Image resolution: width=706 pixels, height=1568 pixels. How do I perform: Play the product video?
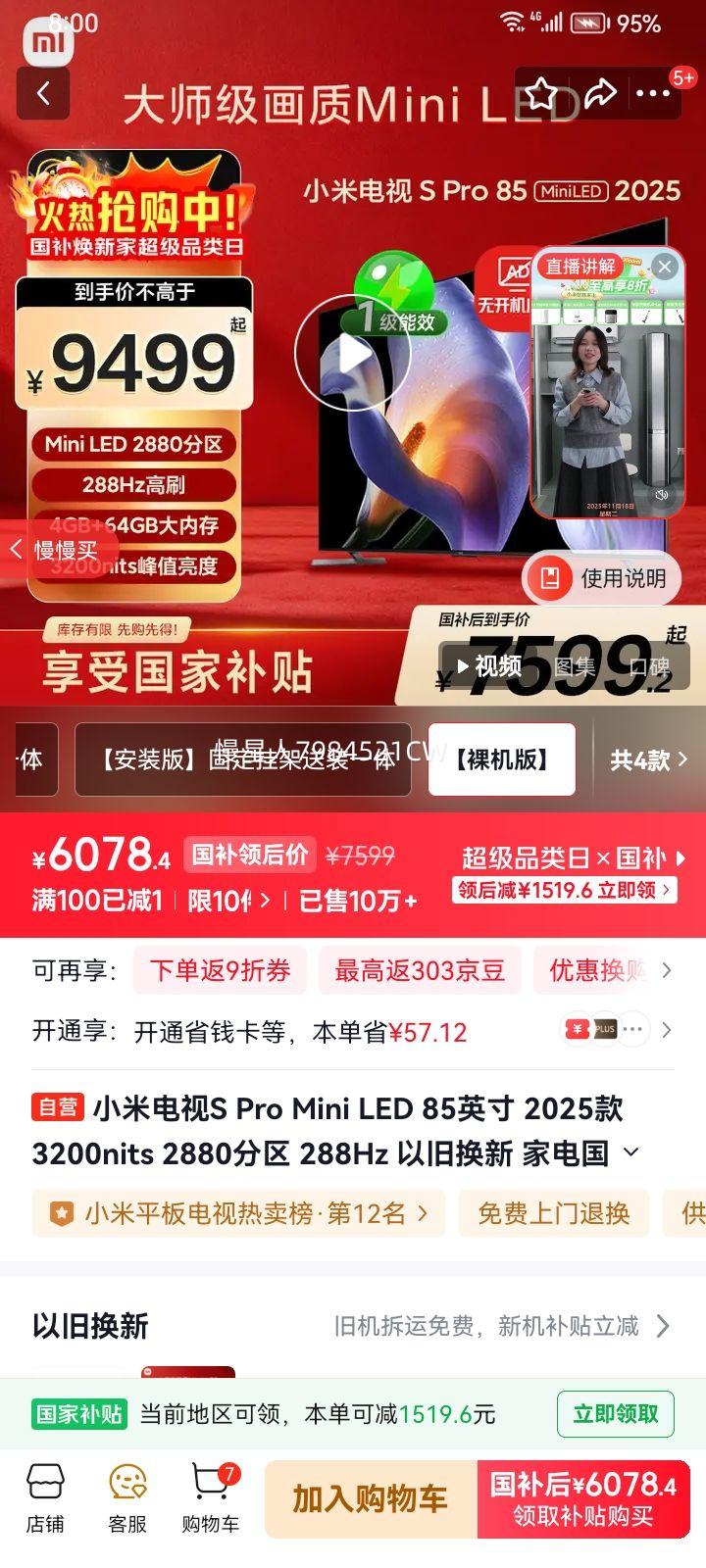[x=354, y=354]
